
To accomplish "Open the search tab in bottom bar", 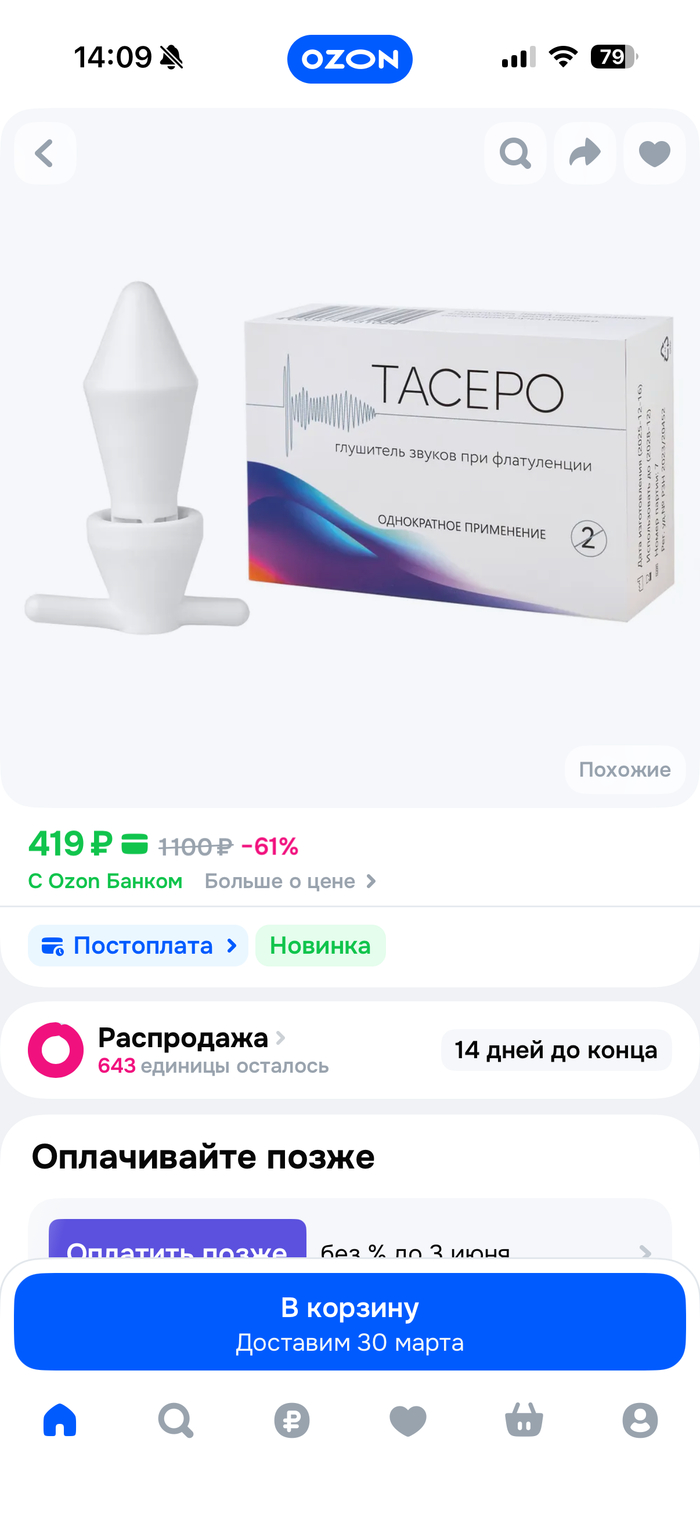I will click(176, 1420).
